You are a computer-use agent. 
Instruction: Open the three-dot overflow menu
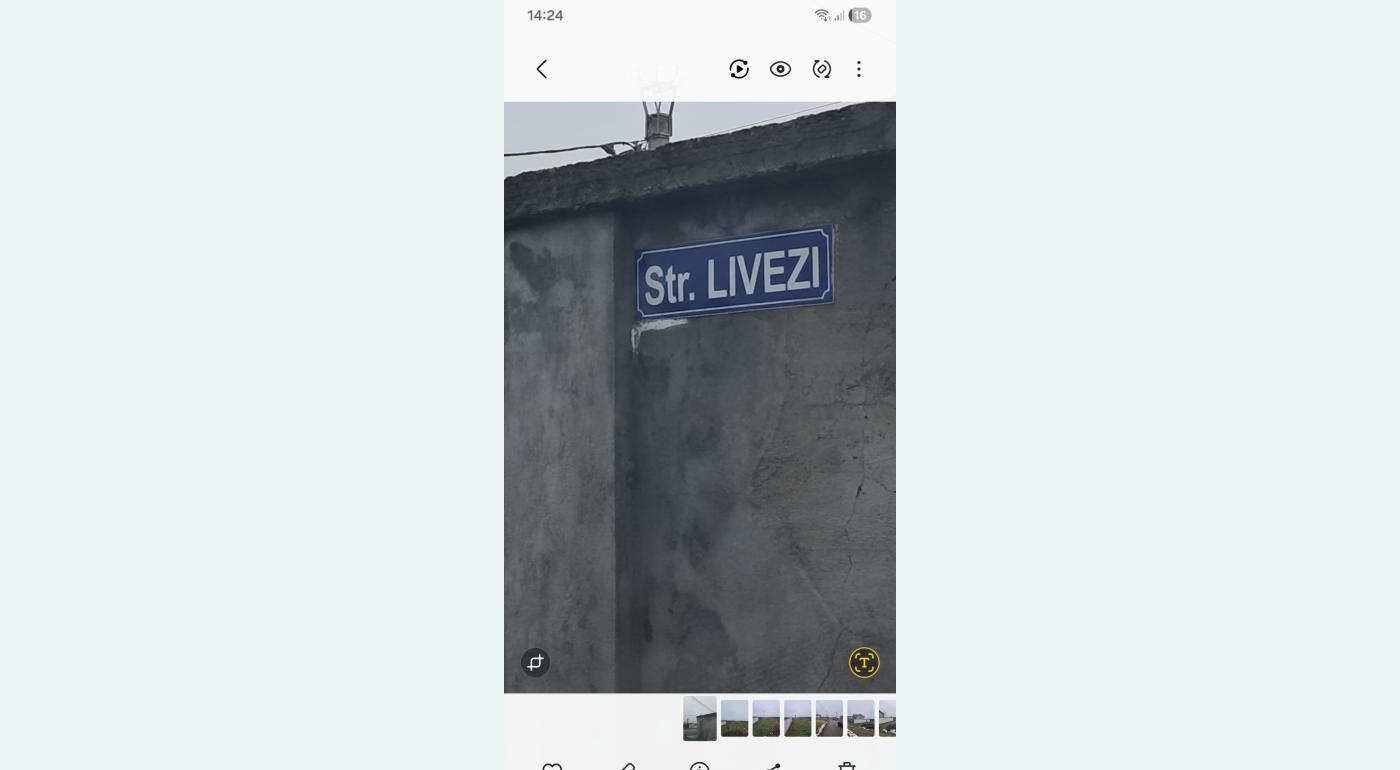pyautogui.click(x=858, y=69)
